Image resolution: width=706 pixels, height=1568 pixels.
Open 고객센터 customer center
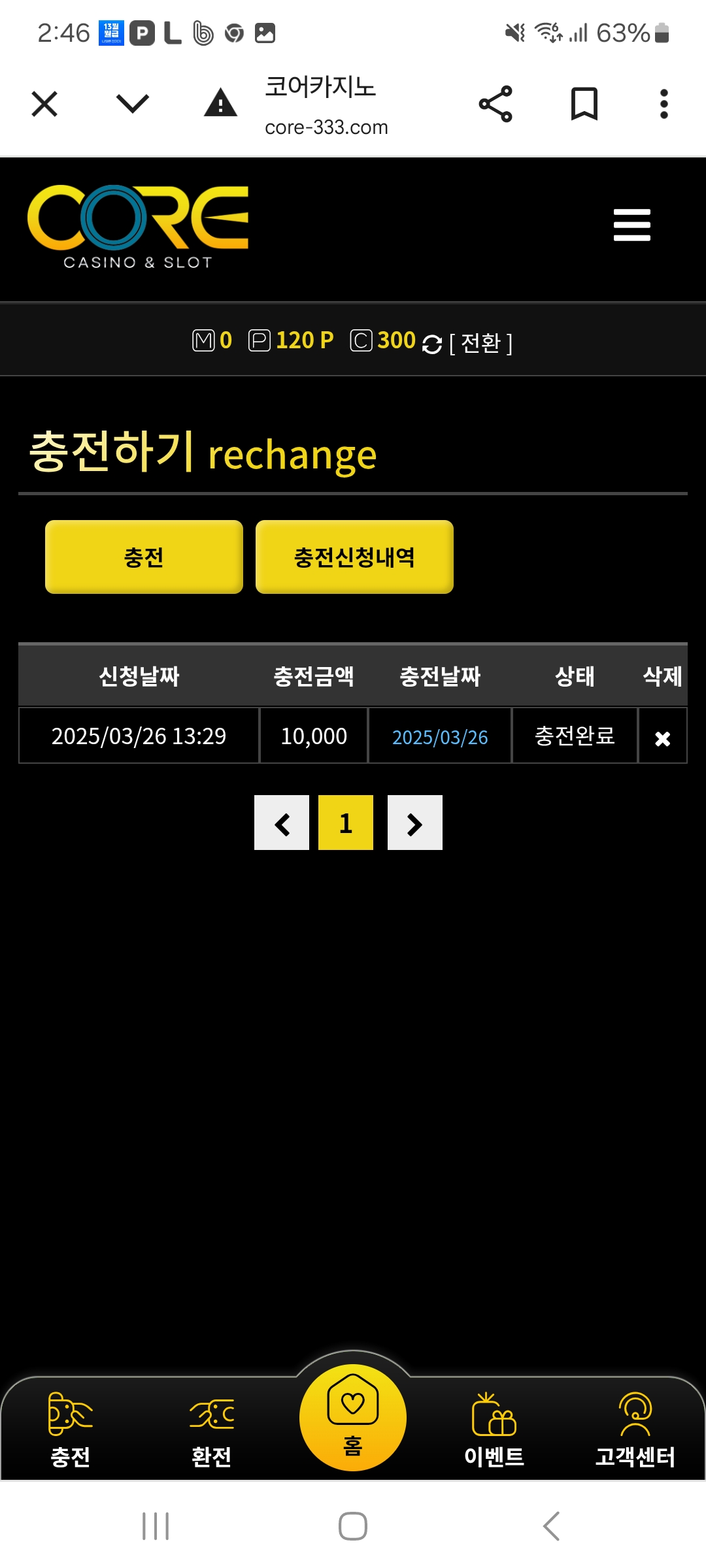click(635, 1429)
